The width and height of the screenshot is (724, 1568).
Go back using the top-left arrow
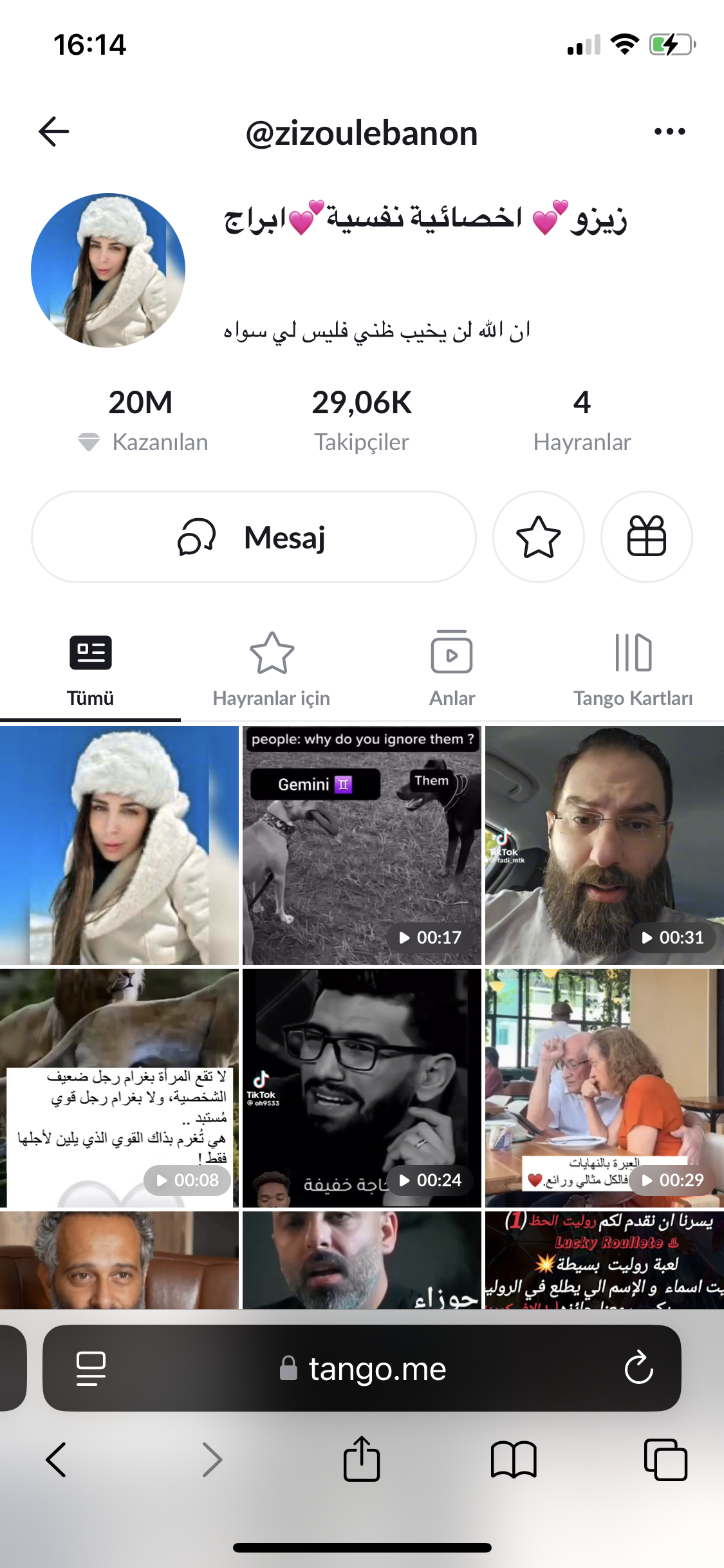[x=54, y=132]
